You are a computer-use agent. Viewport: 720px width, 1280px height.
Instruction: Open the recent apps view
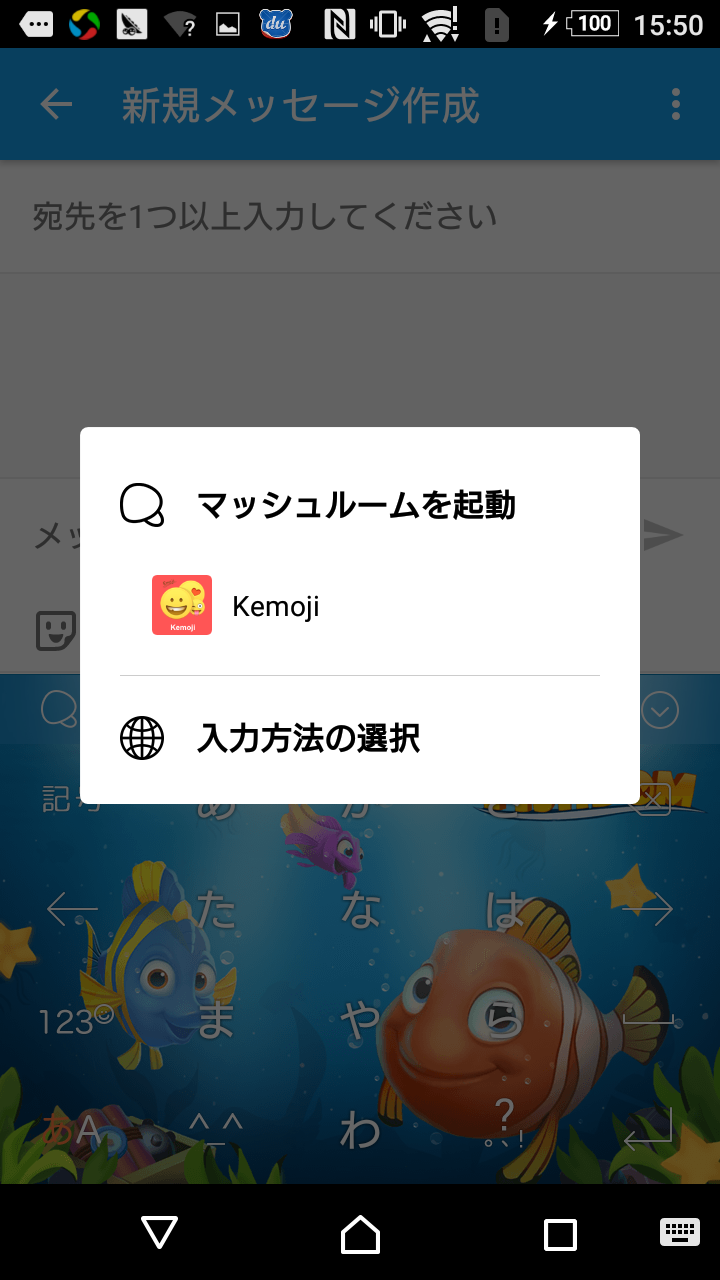[x=560, y=1233]
